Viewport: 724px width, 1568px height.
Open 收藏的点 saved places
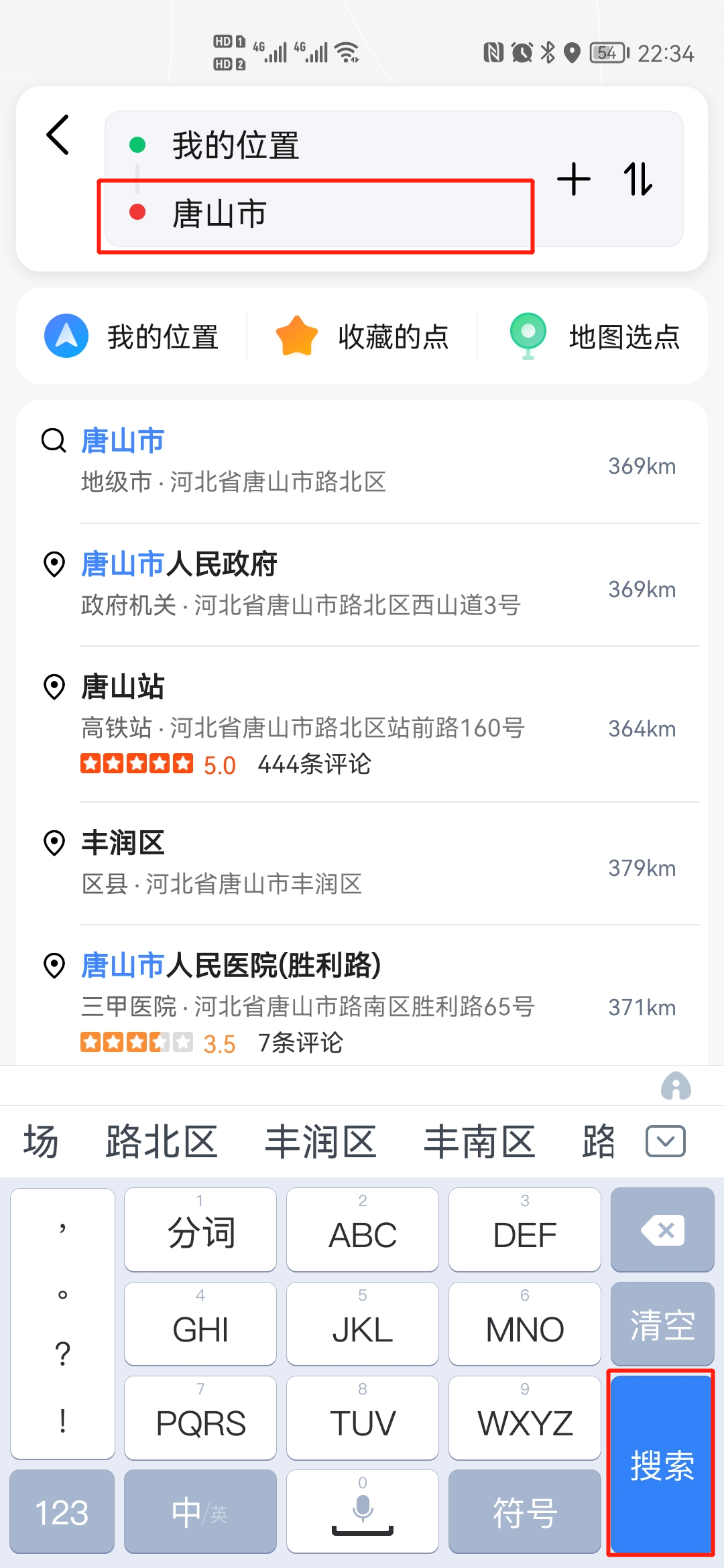pos(363,336)
